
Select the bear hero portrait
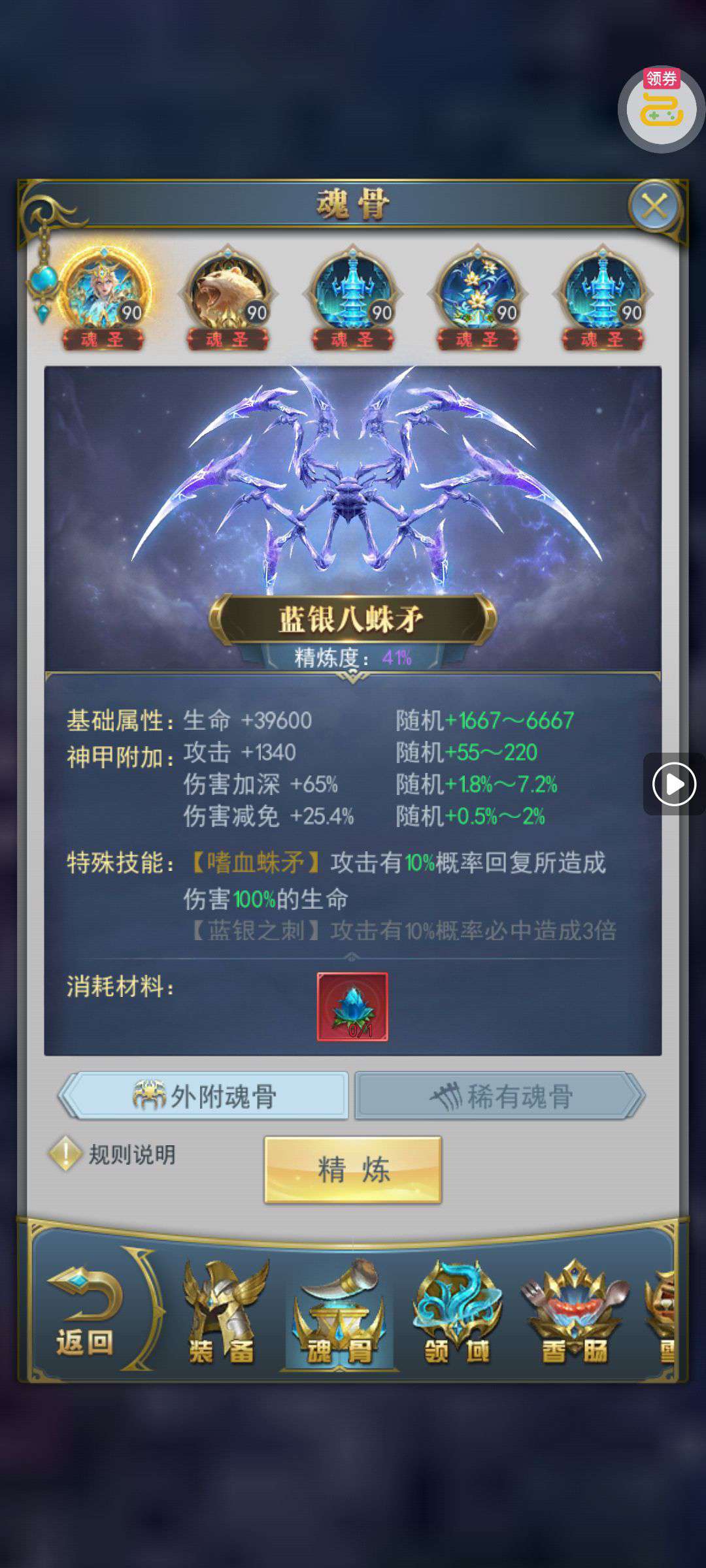pos(227,291)
